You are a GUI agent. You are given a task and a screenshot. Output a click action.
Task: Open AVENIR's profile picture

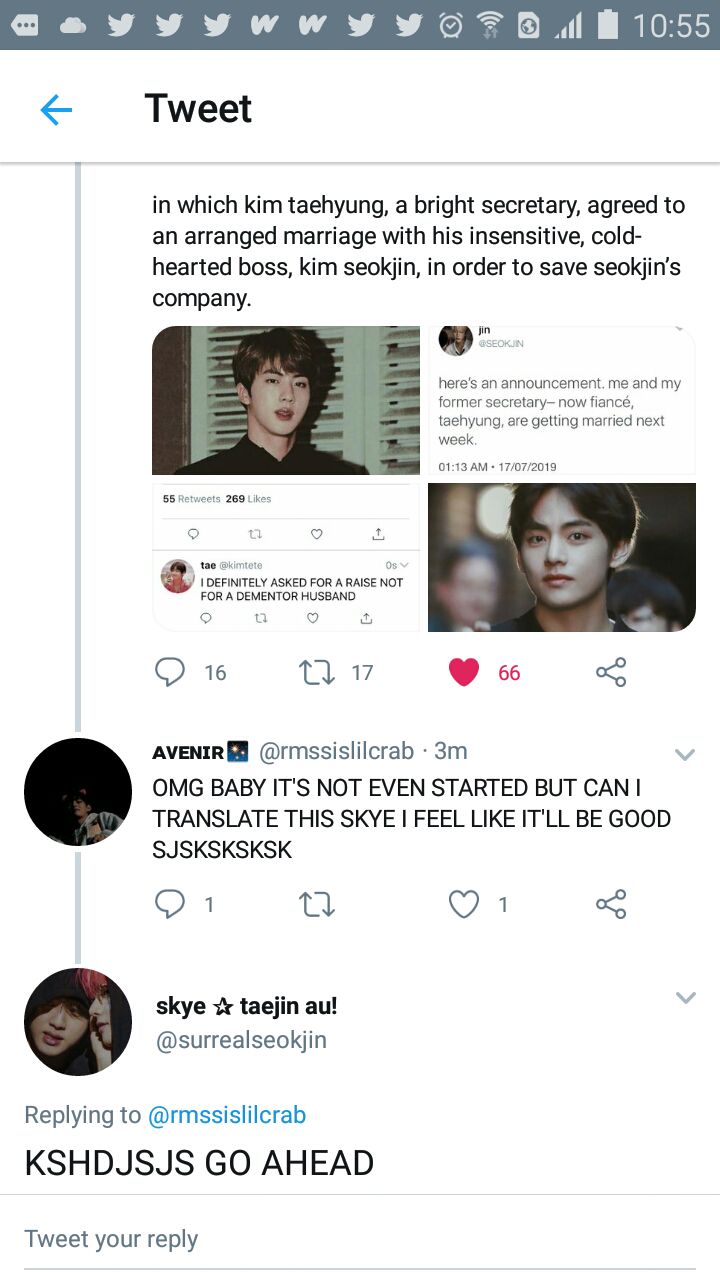click(x=78, y=792)
